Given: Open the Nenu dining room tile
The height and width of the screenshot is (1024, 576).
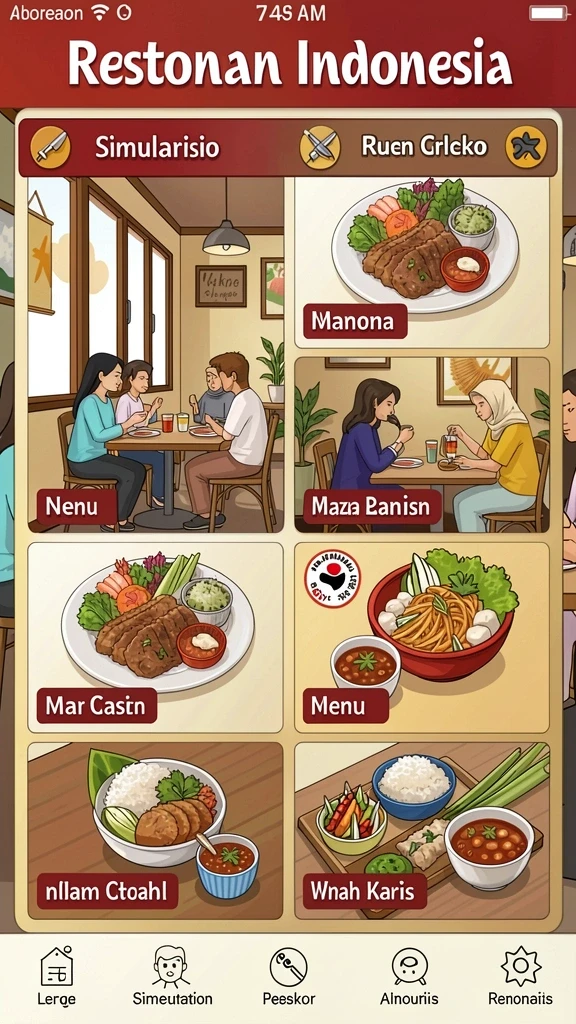Looking at the screenshot, I should pyautogui.click(x=155, y=355).
